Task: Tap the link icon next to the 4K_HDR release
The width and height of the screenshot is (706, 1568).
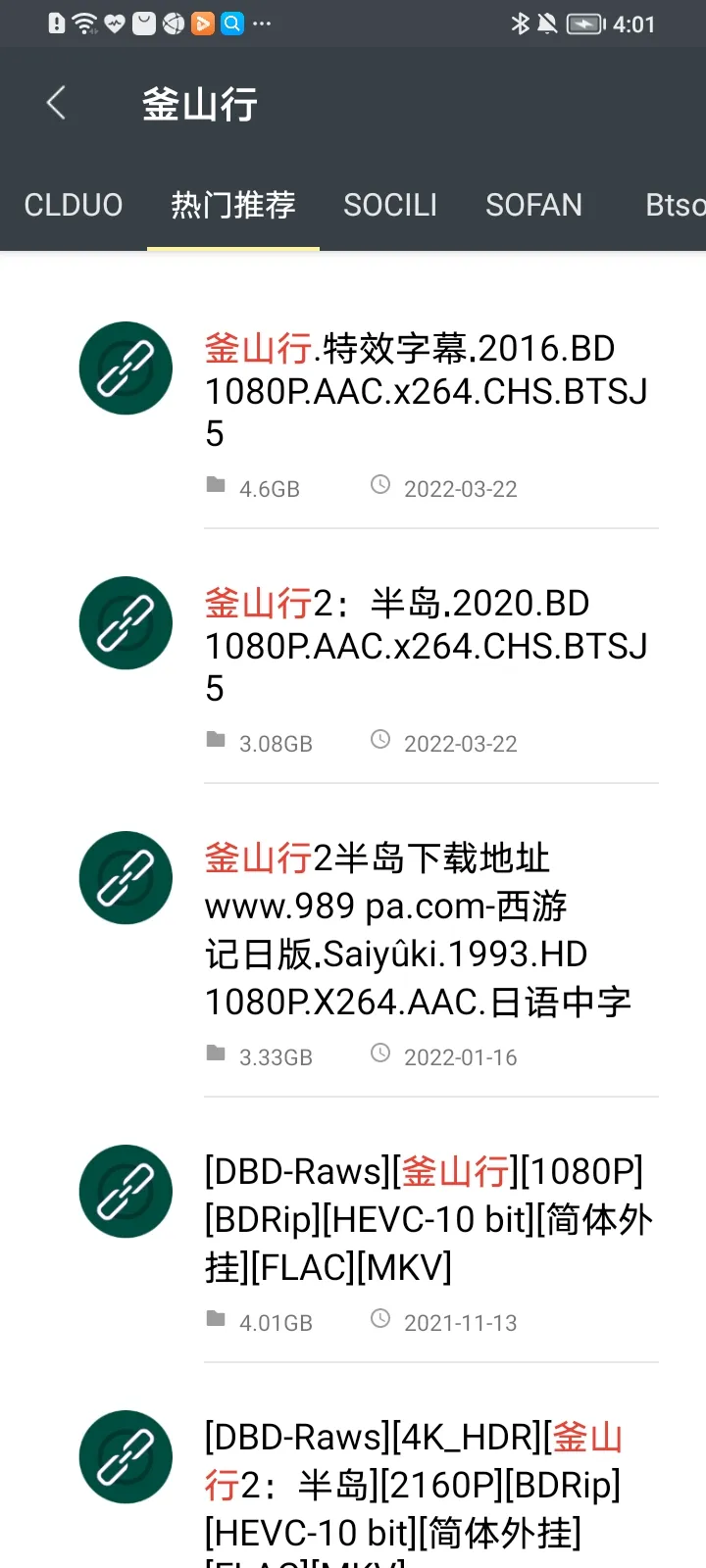Action: point(125,1457)
